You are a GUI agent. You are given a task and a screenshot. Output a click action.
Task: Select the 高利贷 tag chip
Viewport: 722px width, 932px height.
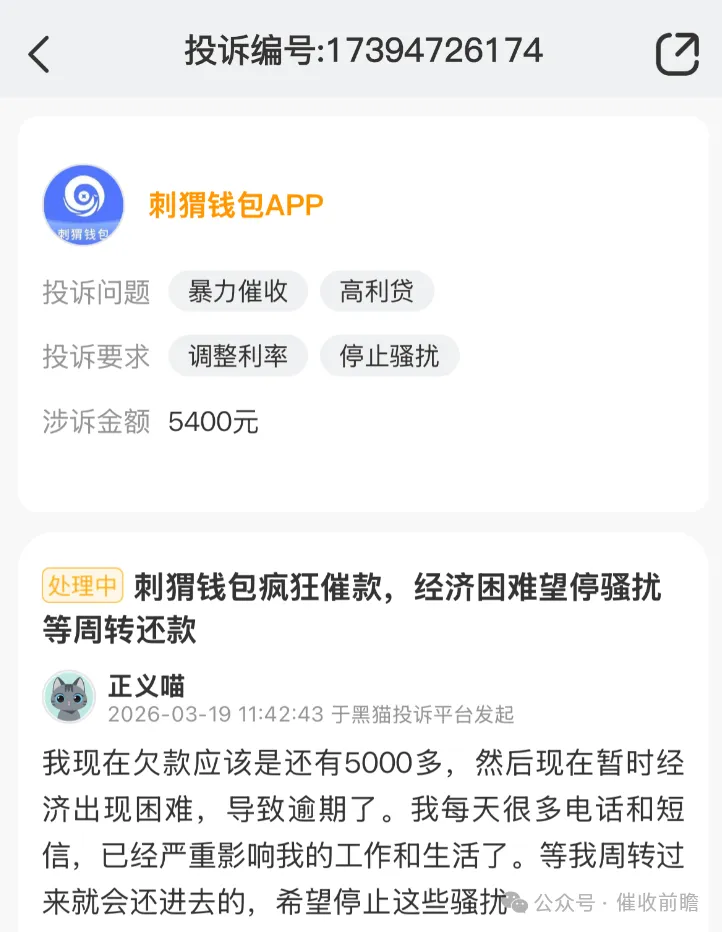[378, 291]
